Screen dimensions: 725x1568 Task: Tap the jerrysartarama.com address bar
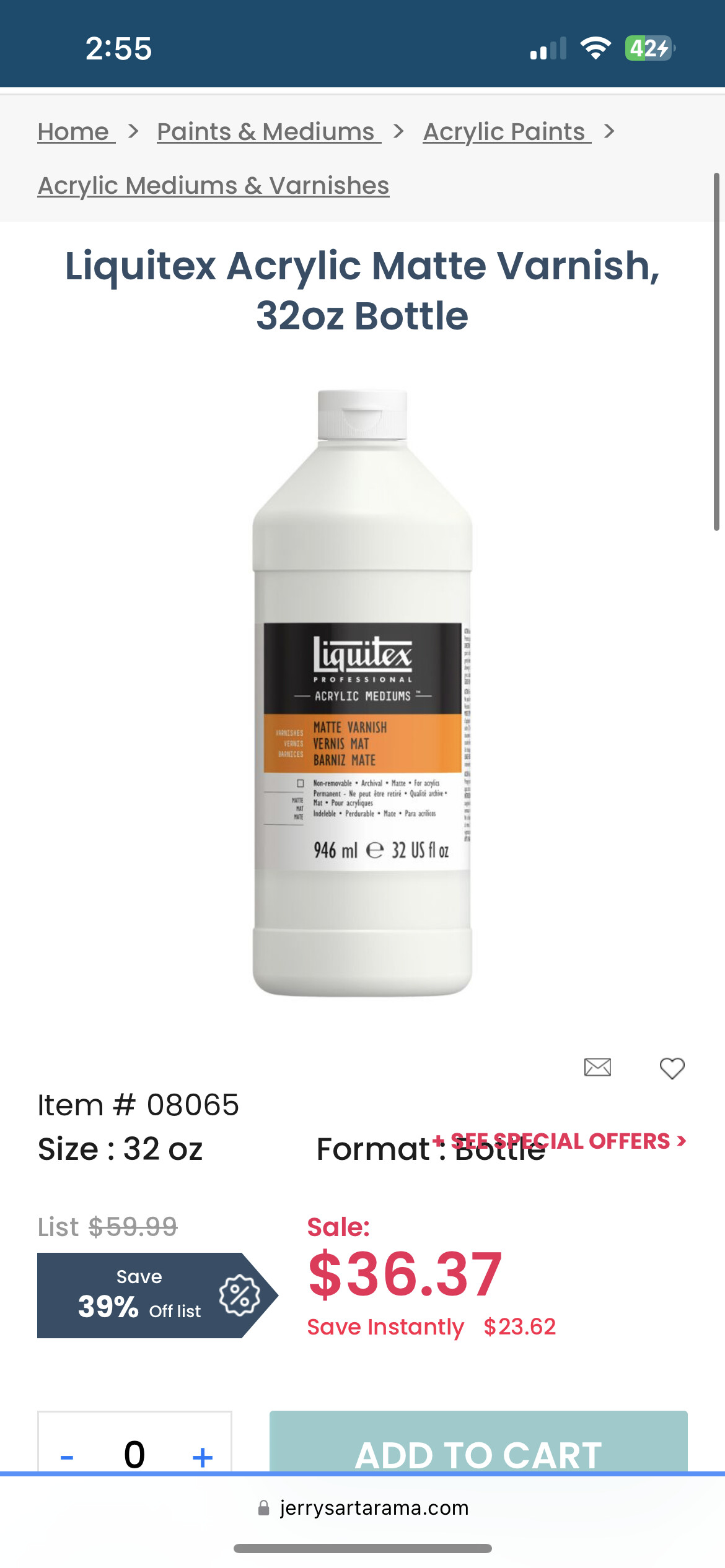(363, 1507)
